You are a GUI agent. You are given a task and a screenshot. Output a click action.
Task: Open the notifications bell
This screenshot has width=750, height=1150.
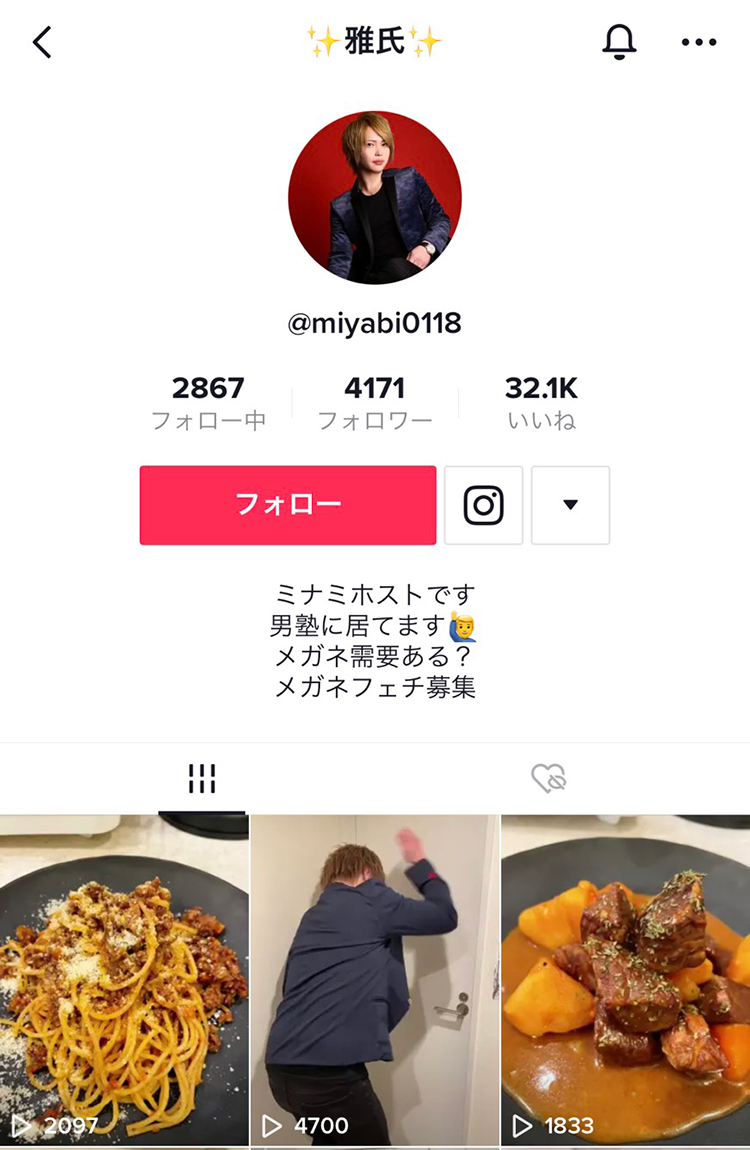620,42
